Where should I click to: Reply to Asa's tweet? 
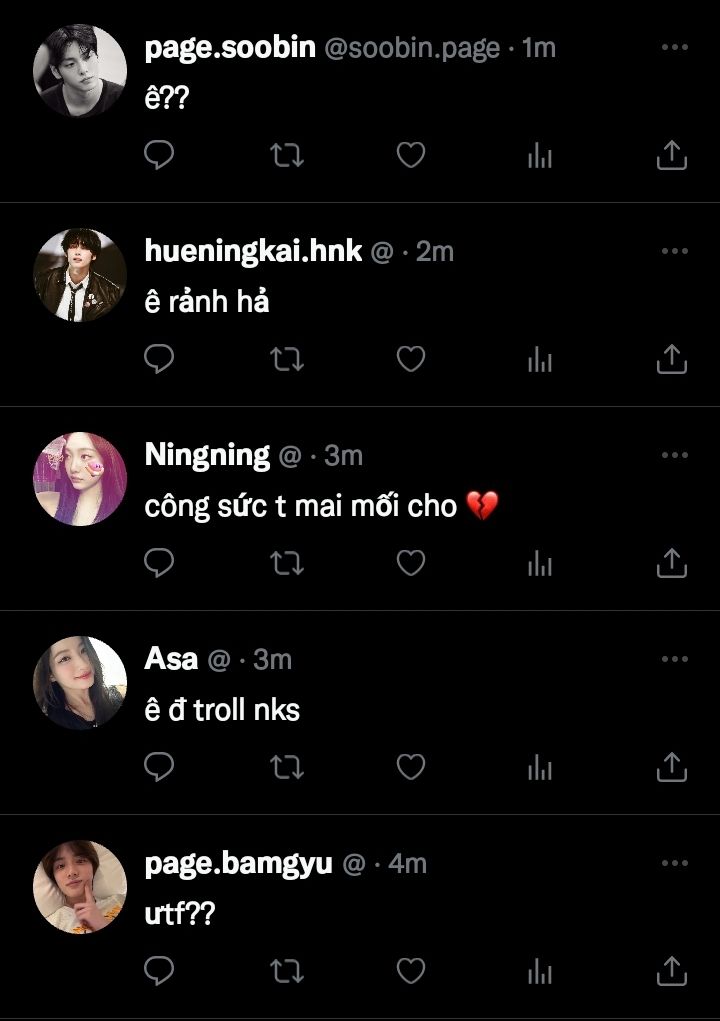point(160,767)
